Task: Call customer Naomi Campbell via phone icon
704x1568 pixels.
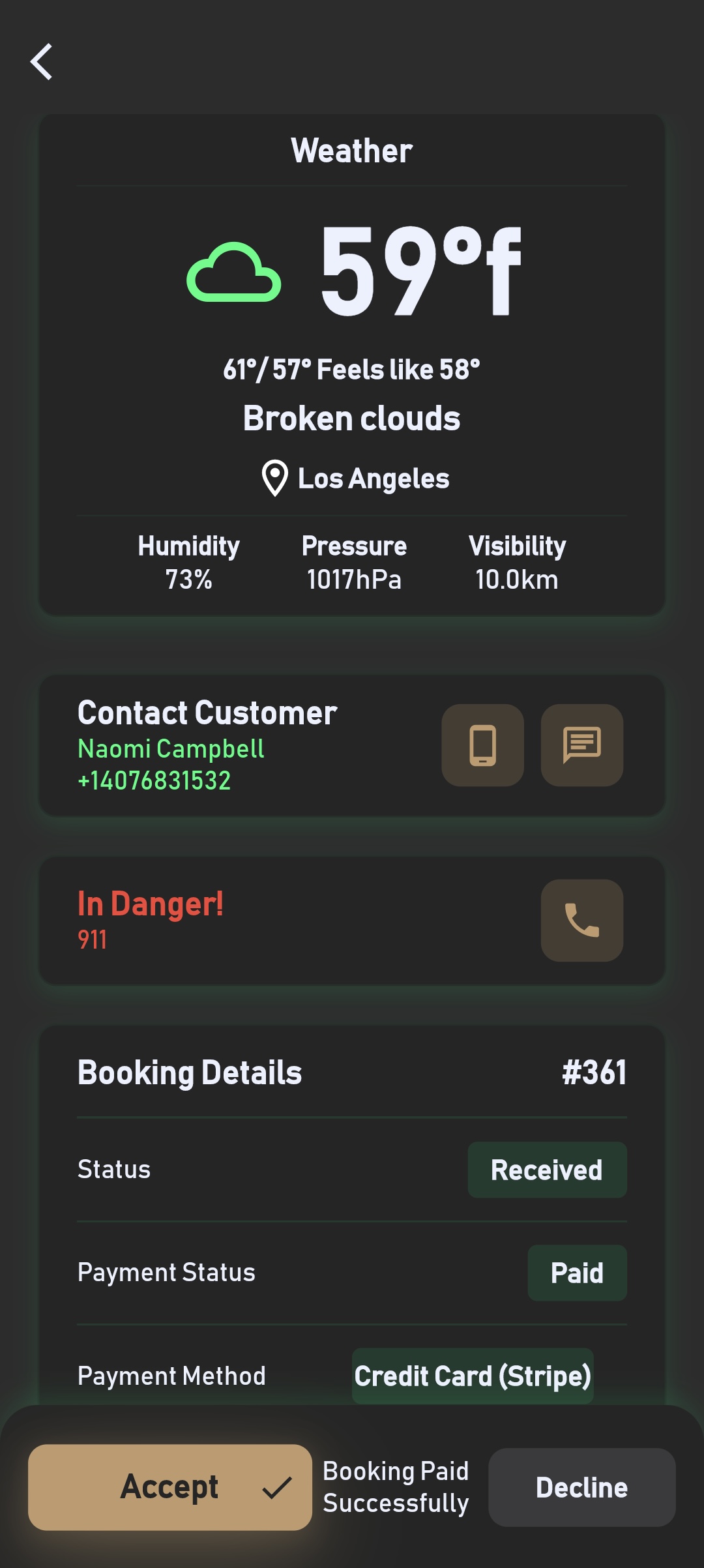Action: [482, 745]
